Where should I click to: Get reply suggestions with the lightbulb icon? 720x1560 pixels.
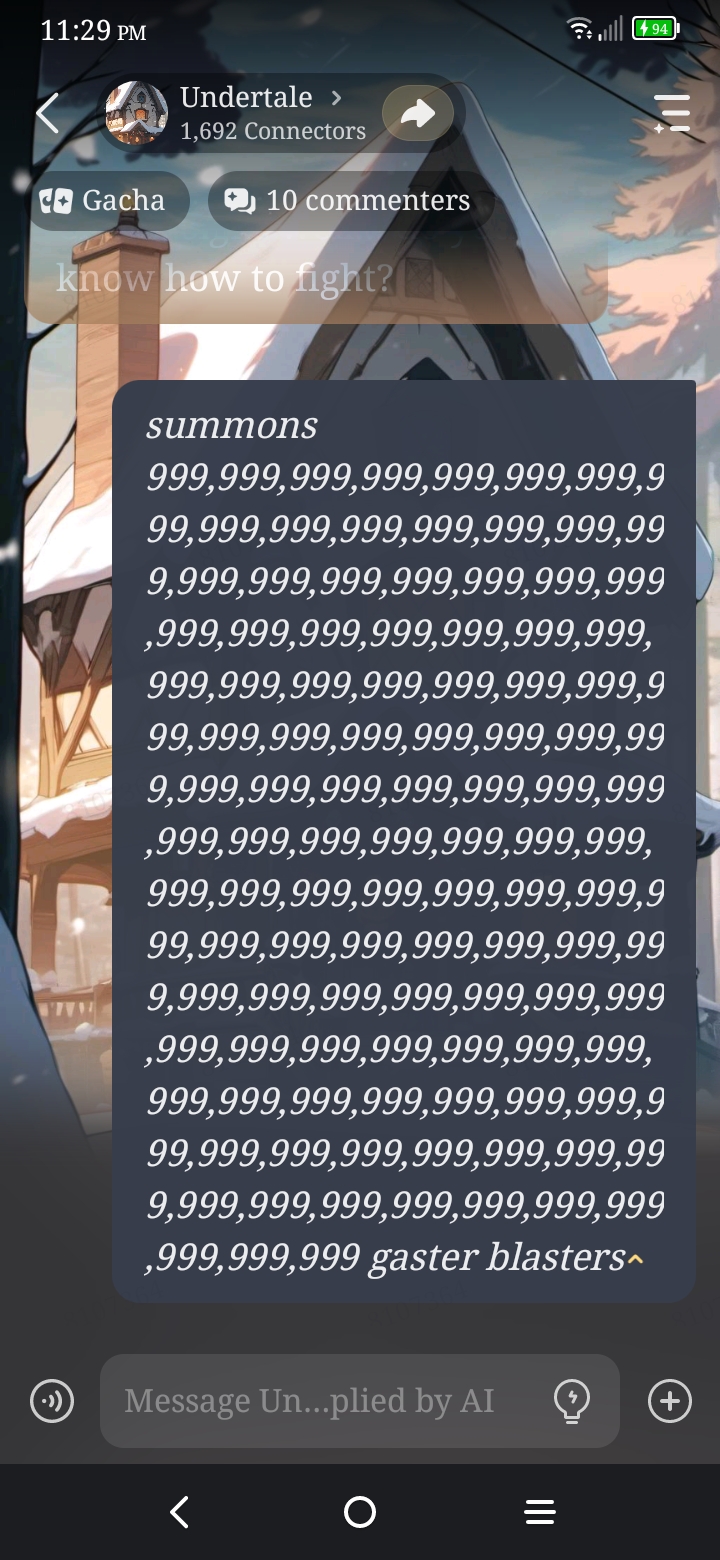coord(571,1400)
